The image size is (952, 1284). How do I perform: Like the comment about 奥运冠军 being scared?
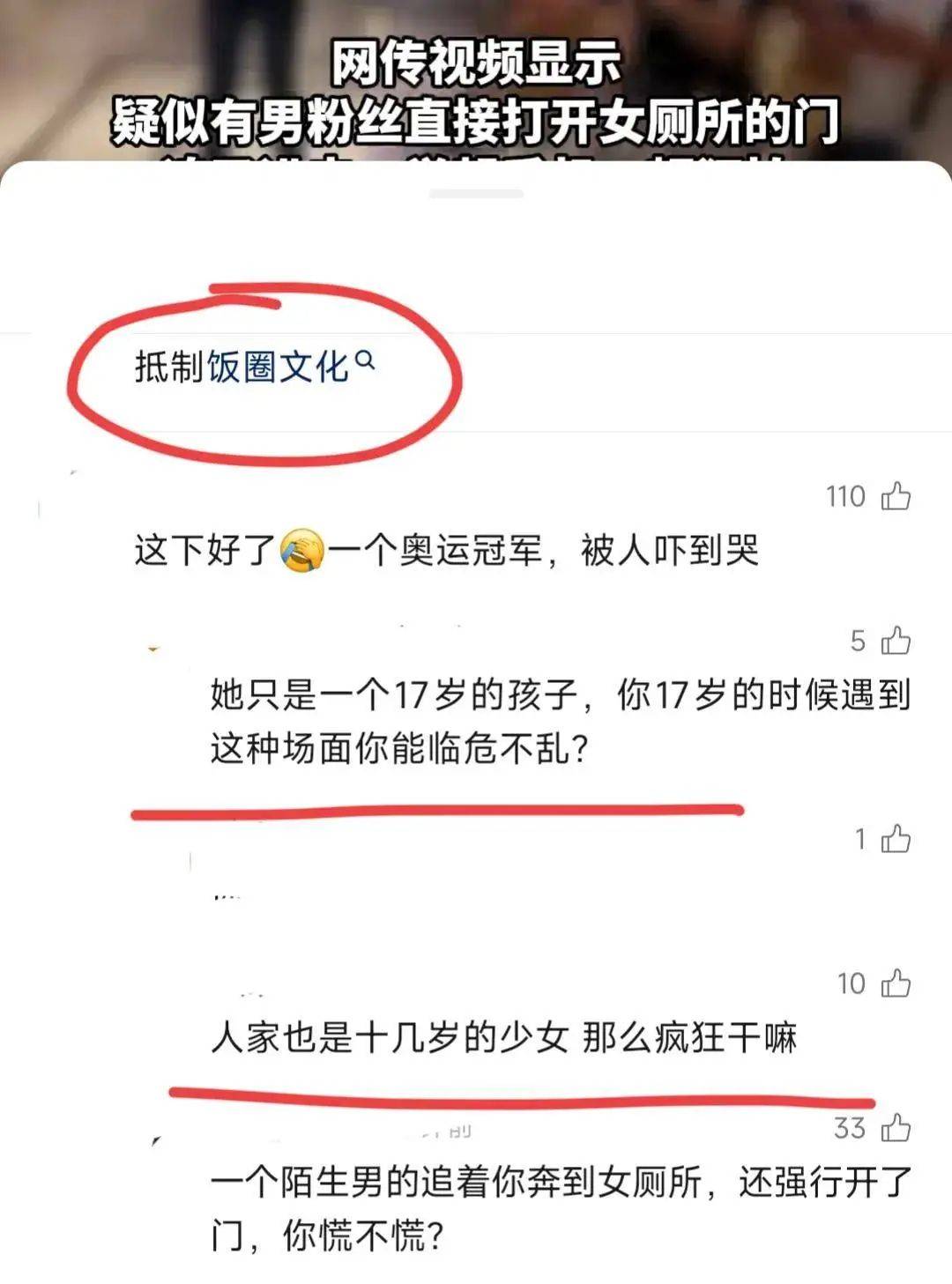(896, 496)
